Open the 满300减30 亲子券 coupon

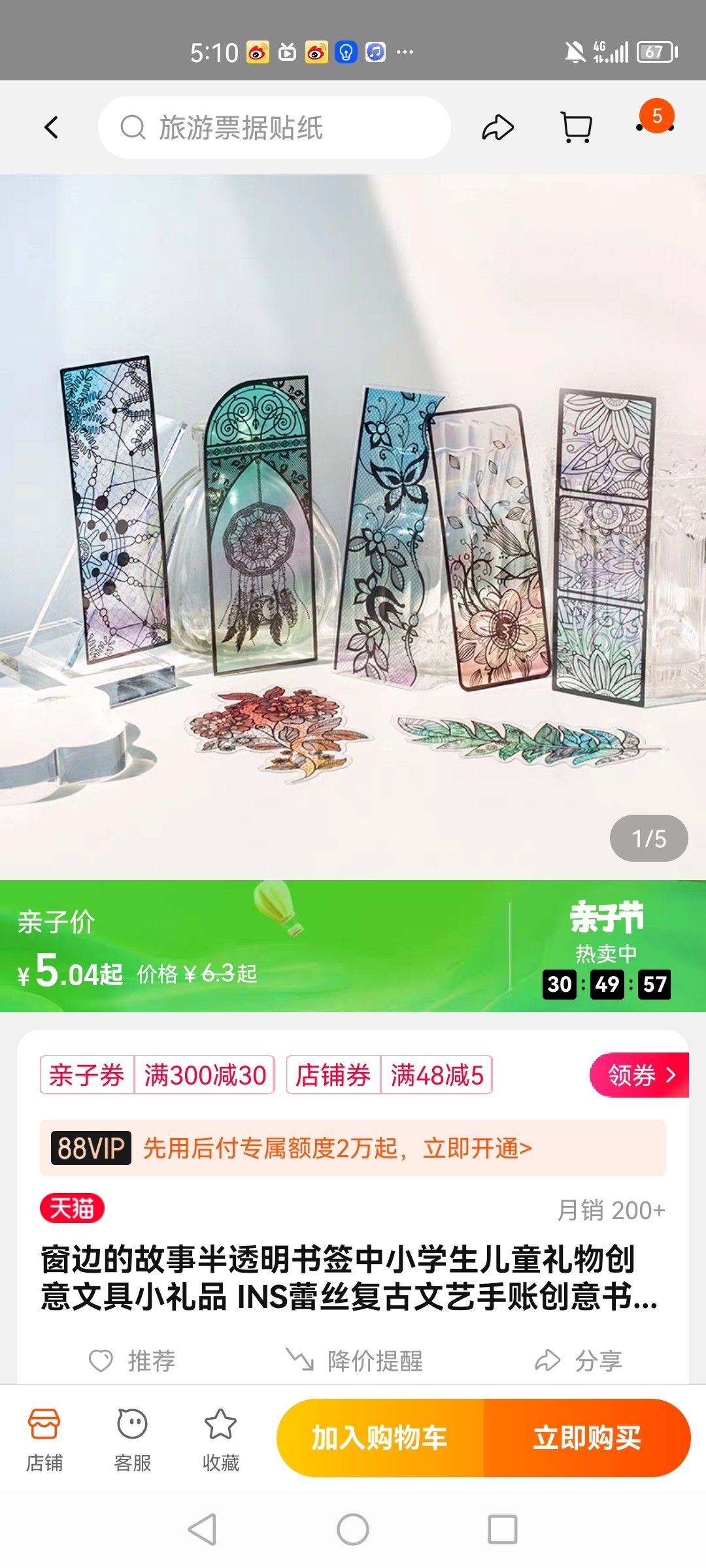point(157,1075)
